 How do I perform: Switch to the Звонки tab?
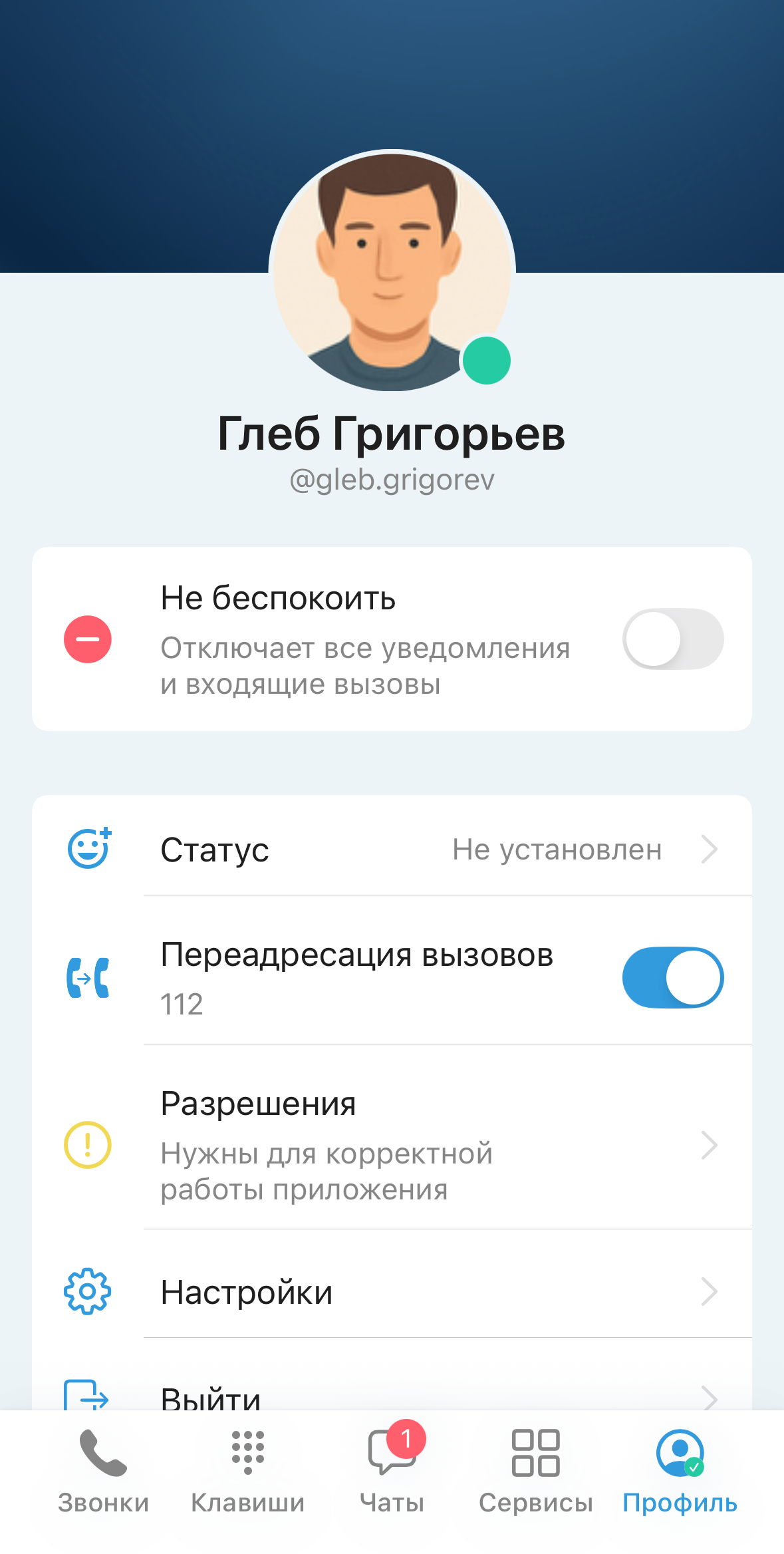coord(103,1470)
